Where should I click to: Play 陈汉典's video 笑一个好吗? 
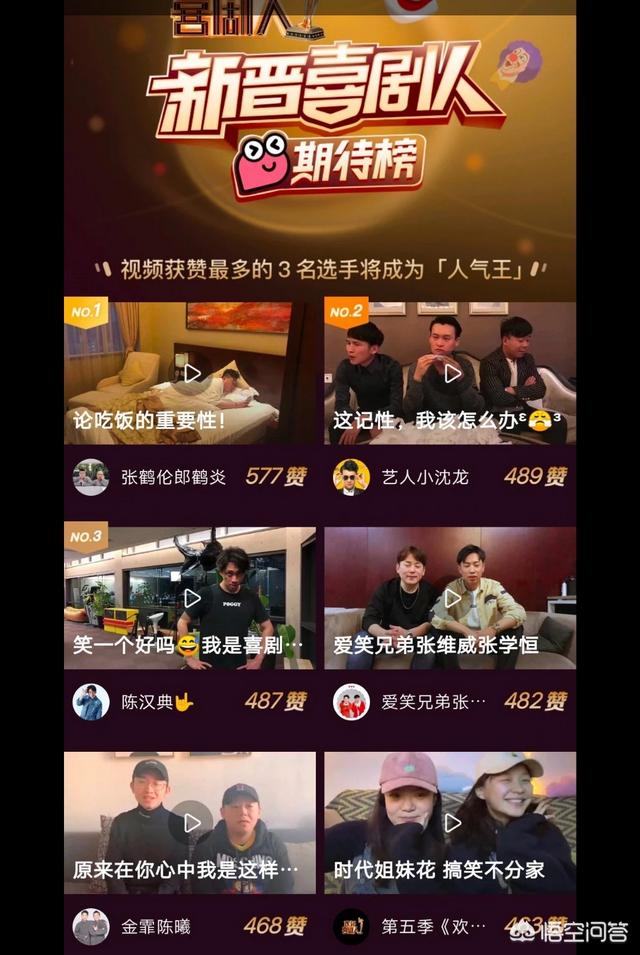click(192, 598)
